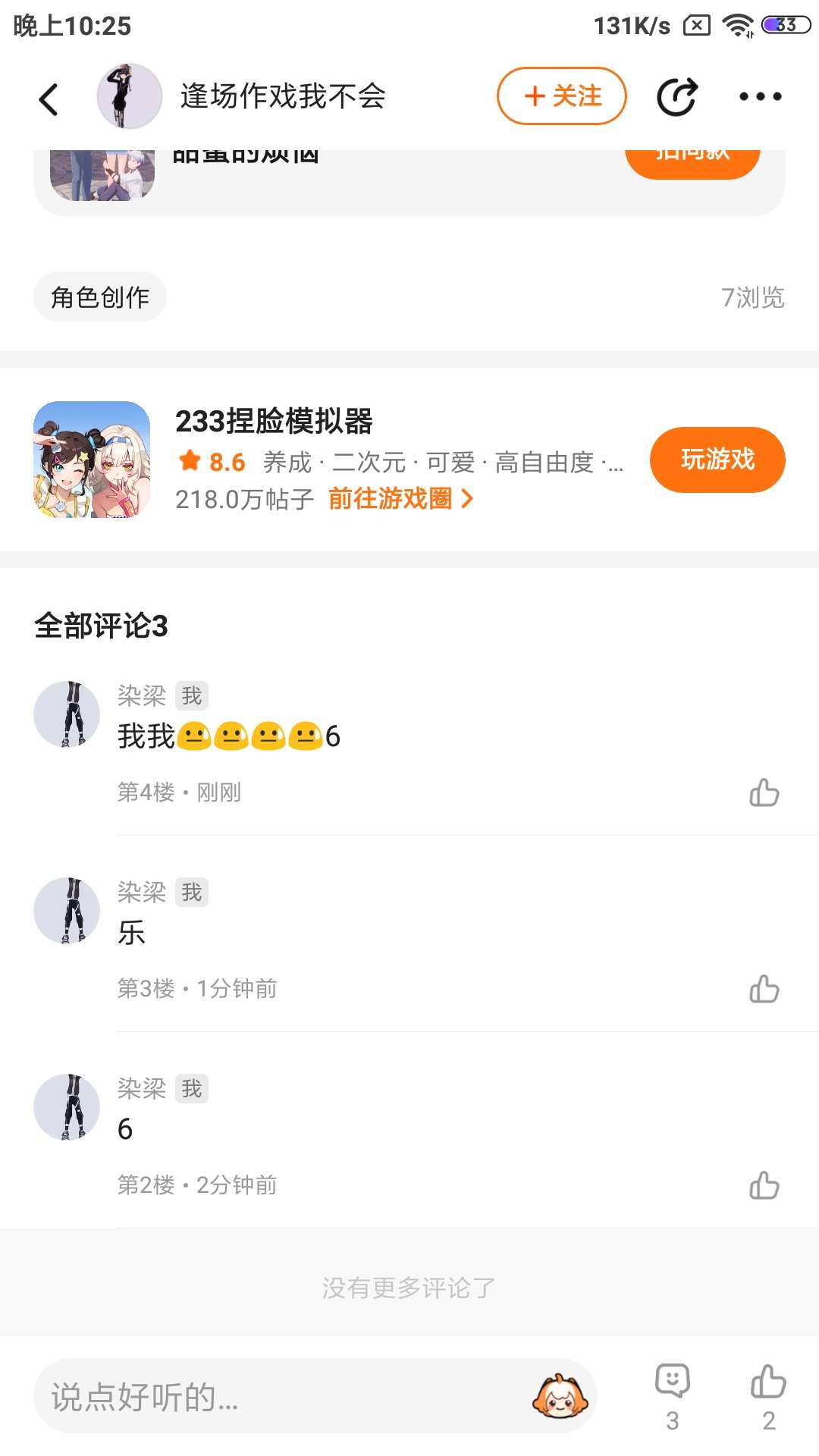Select the 角色创作 tag chip

[x=100, y=297]
